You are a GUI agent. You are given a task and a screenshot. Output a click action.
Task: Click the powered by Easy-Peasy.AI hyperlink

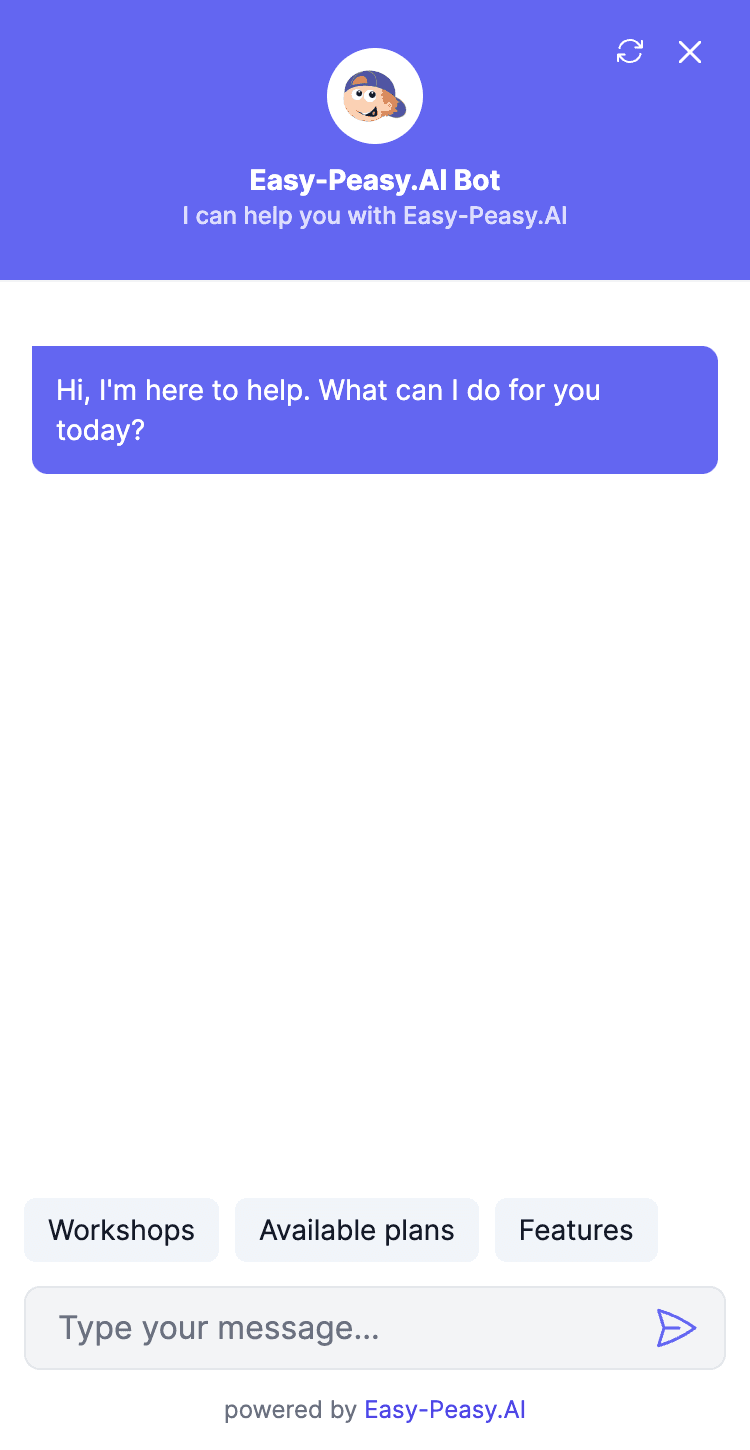pyautogui.click(x=445, y=1410)
